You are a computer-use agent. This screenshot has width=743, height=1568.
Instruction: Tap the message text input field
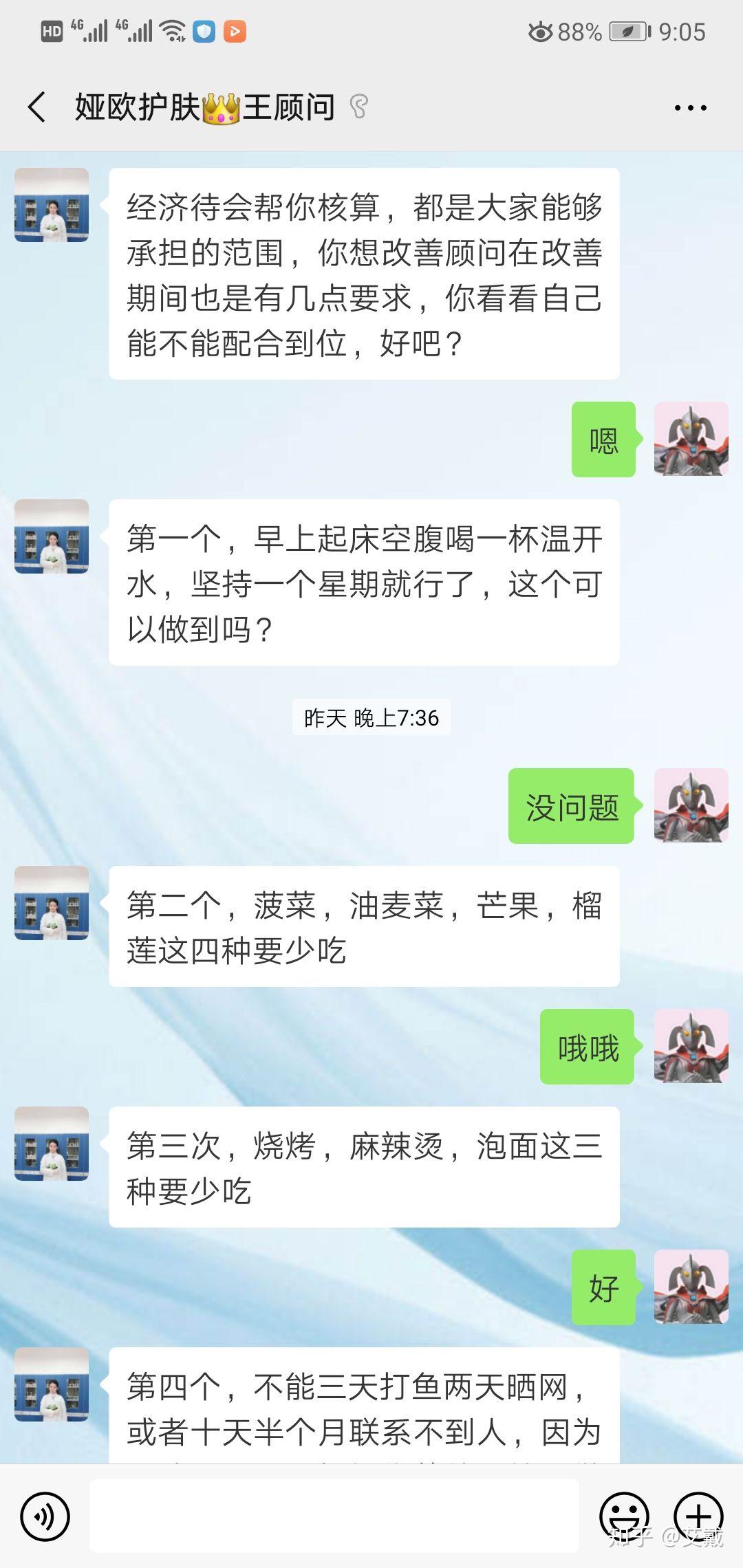coord(334,1516)
